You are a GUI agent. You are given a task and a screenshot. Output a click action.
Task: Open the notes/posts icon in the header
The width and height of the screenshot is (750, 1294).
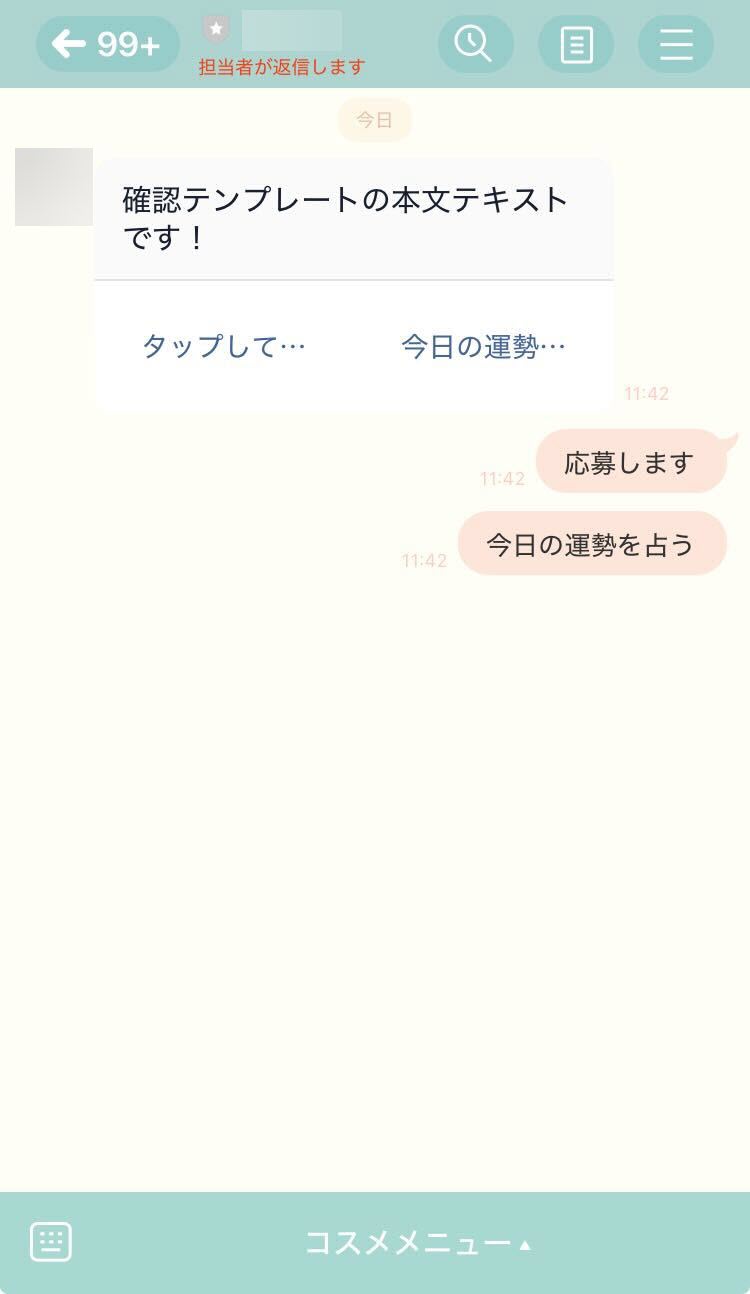pyautogui.click(x=576, y=44)
